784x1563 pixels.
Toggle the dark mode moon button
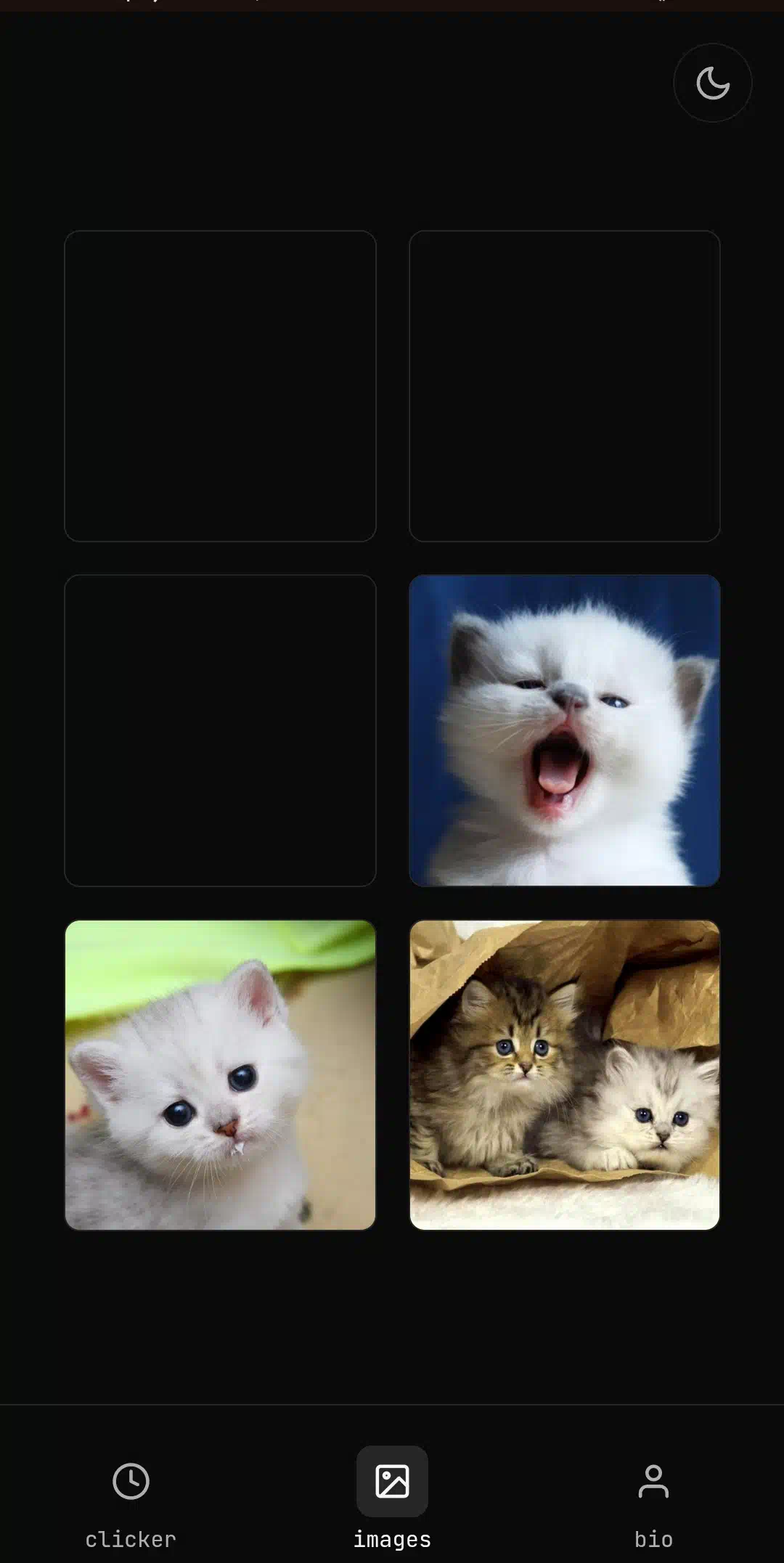[712, 83]
